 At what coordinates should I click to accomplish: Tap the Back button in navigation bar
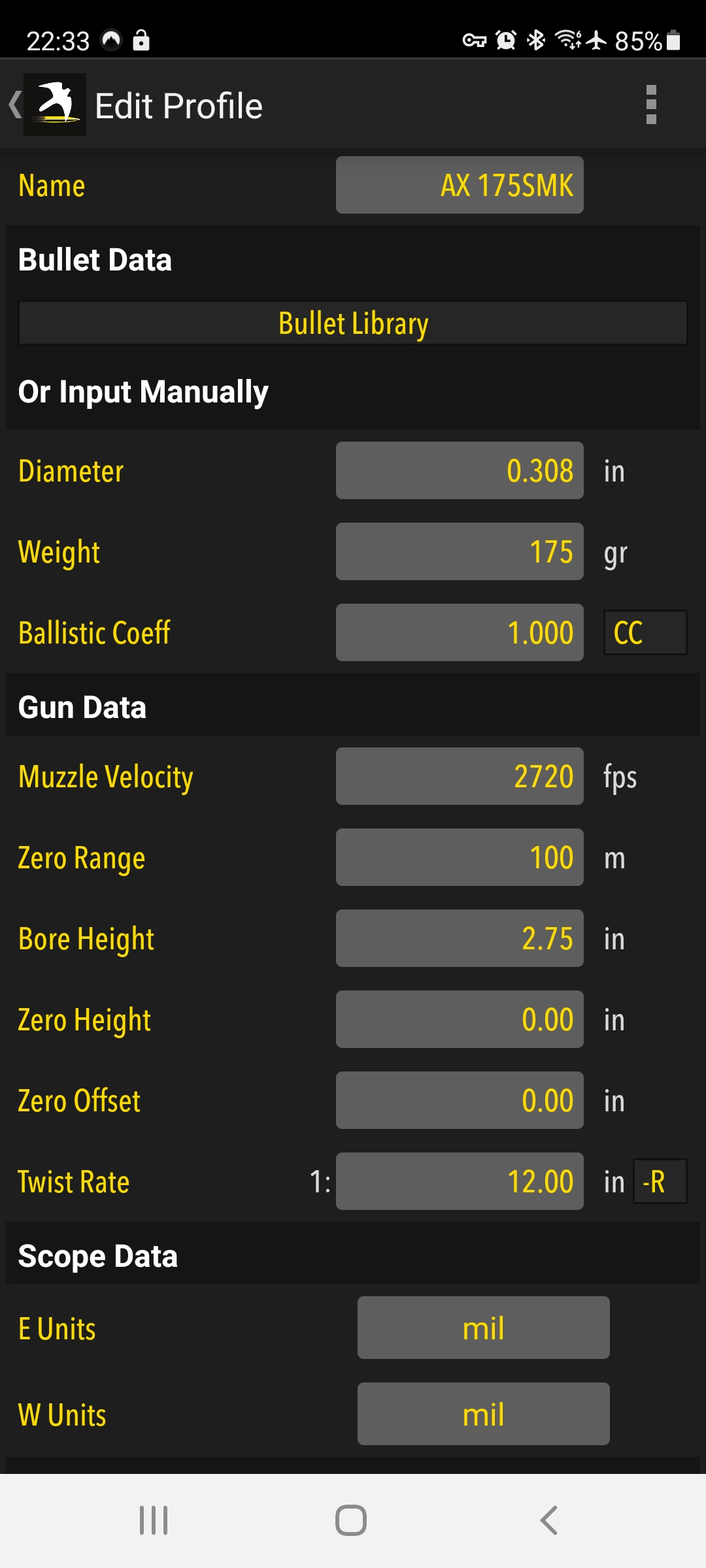(x=549, y=1520)
